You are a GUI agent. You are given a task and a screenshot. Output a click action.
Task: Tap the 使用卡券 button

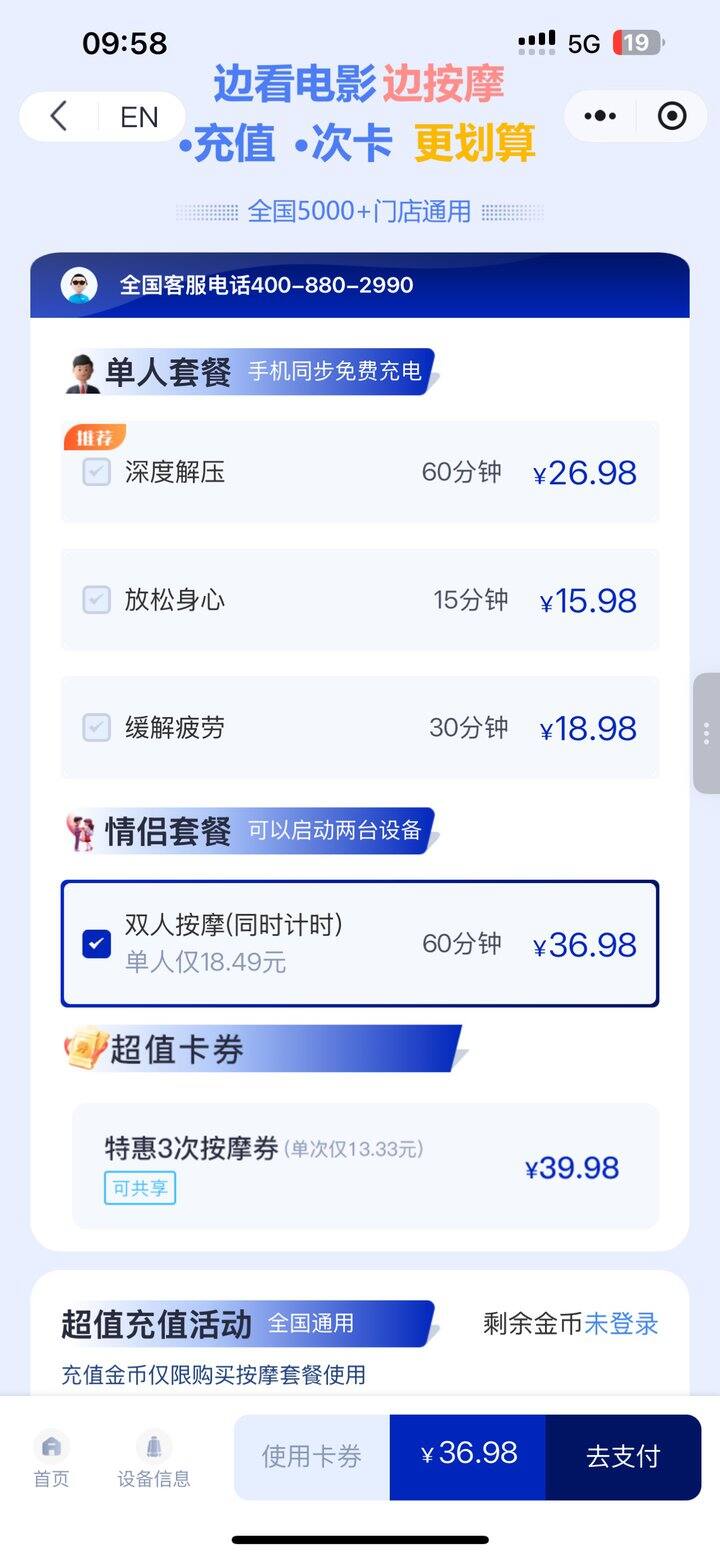312,1456
